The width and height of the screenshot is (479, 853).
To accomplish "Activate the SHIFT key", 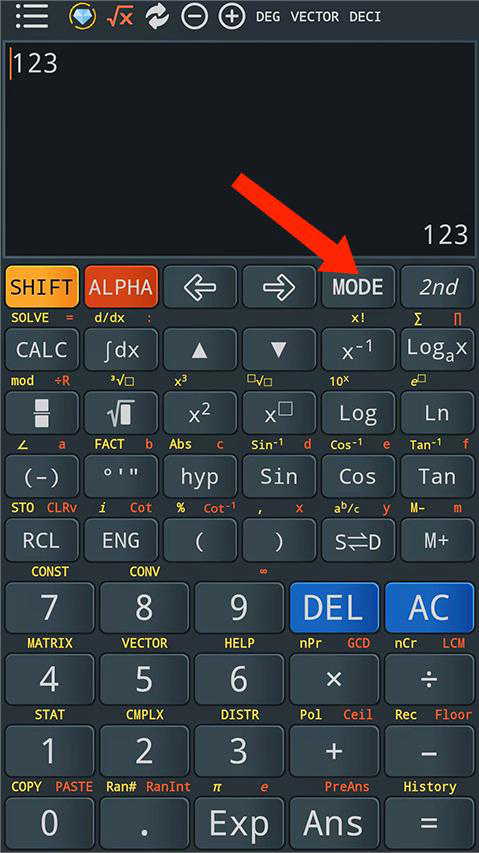I will 42,287.
